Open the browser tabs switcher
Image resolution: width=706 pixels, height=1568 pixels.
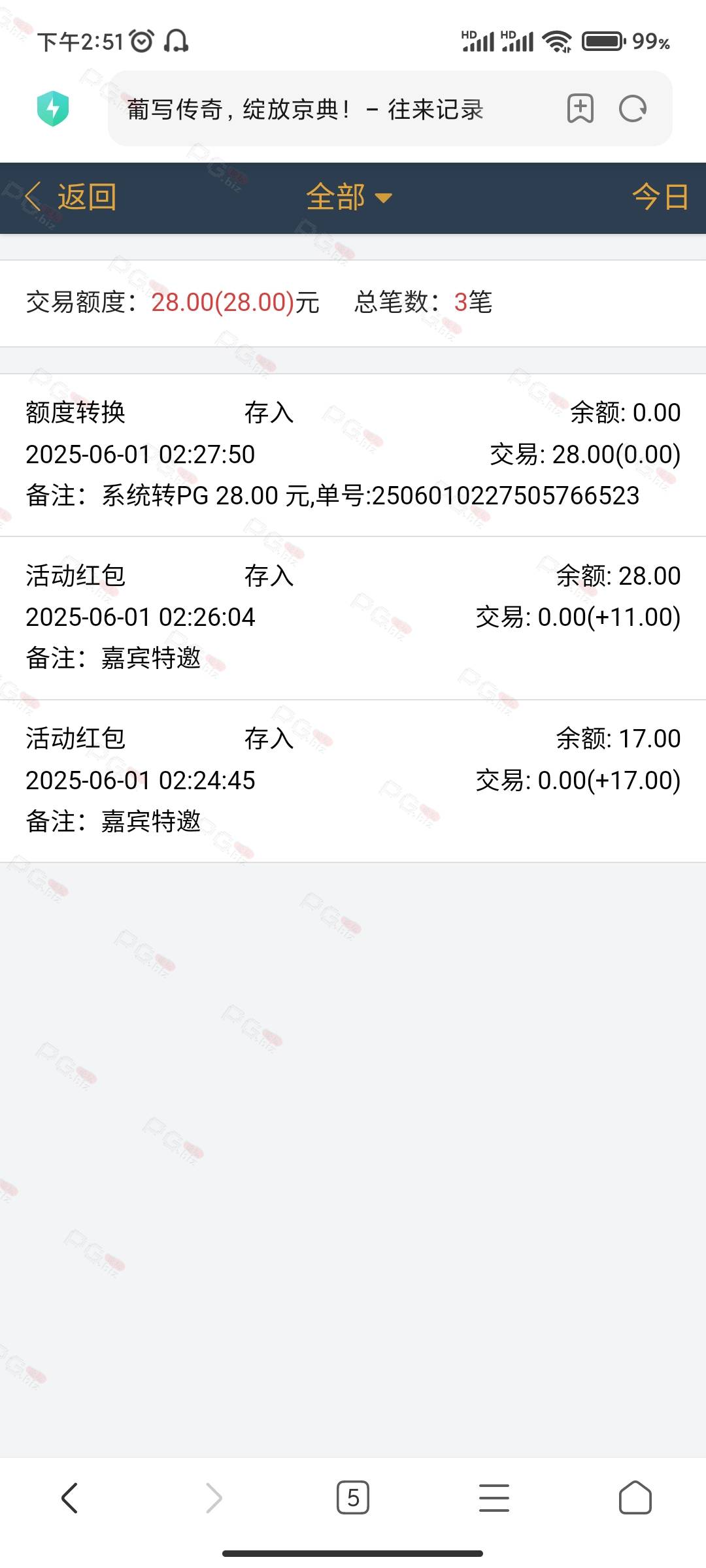(353, 1497)
